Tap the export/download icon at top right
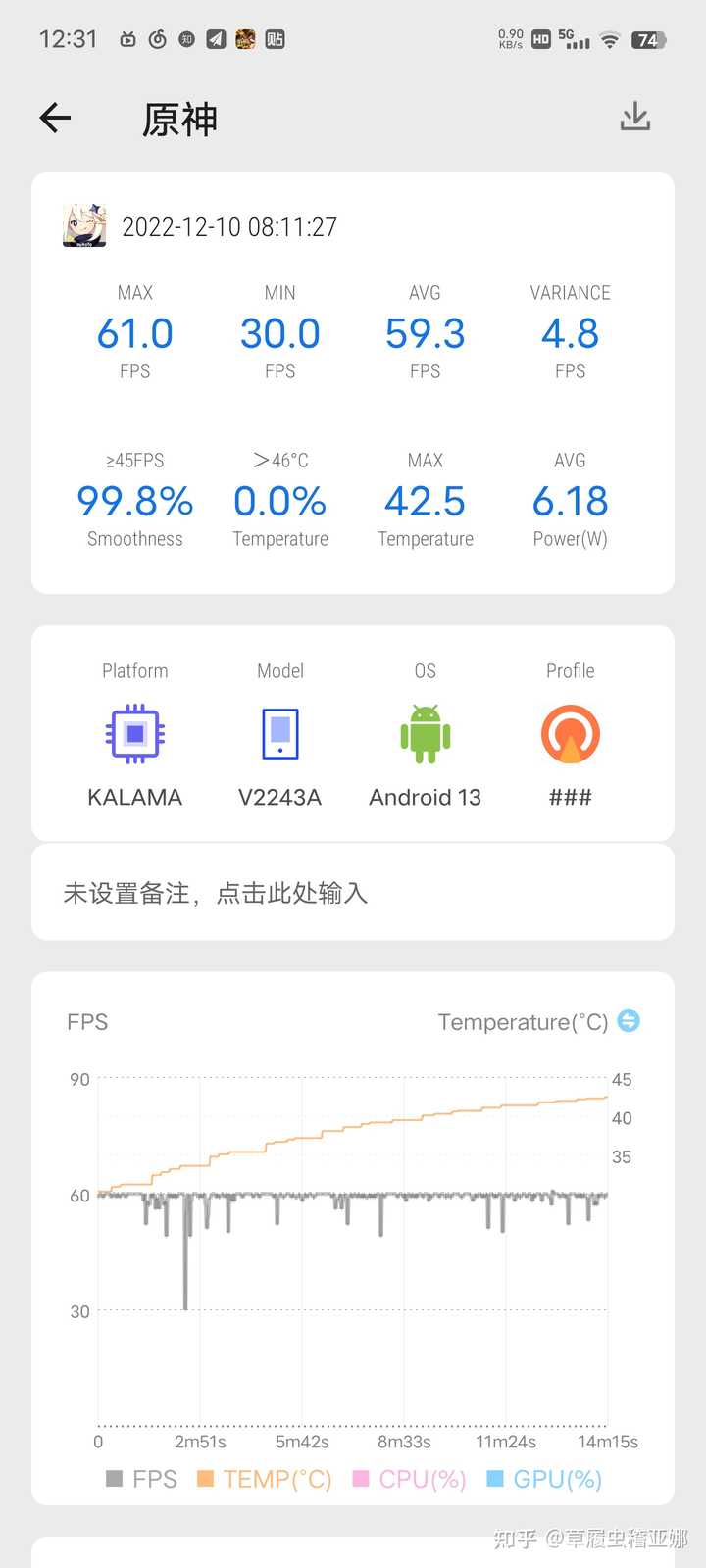The width and height of the screenshot is (706, 1568). (635, 117)
